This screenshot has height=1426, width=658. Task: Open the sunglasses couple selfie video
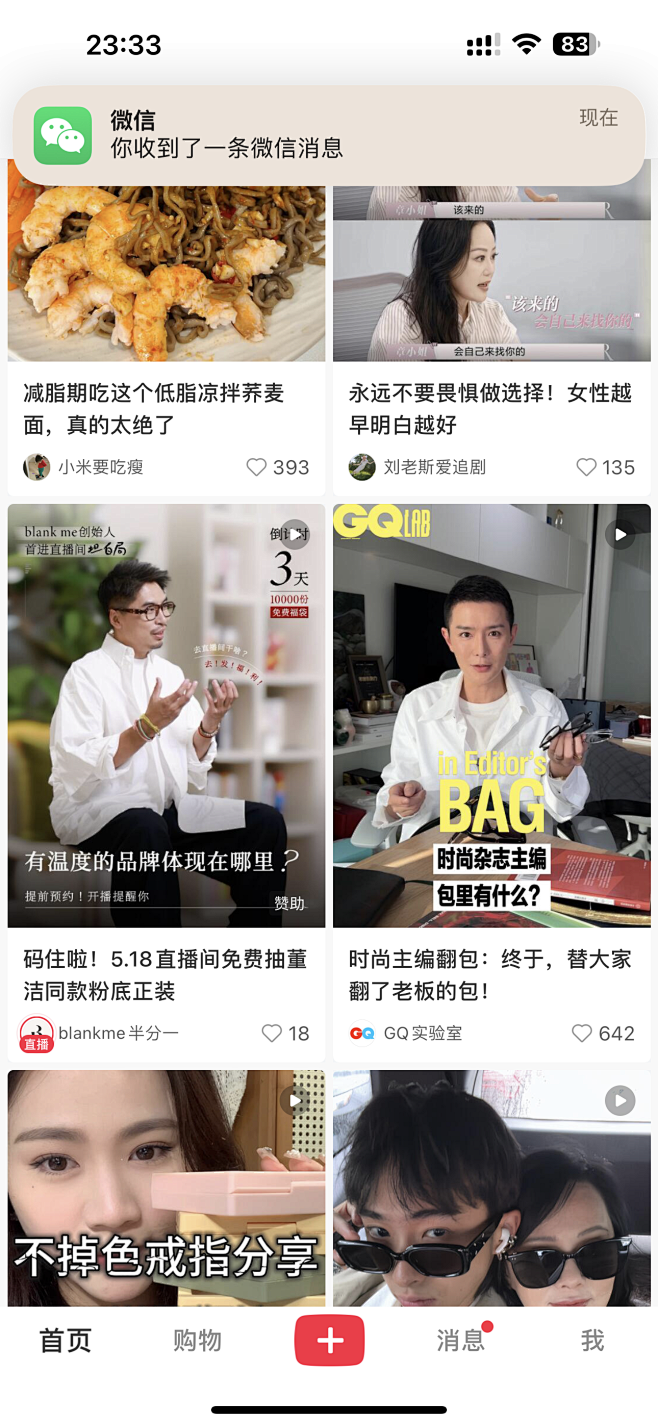point(491,1188)
